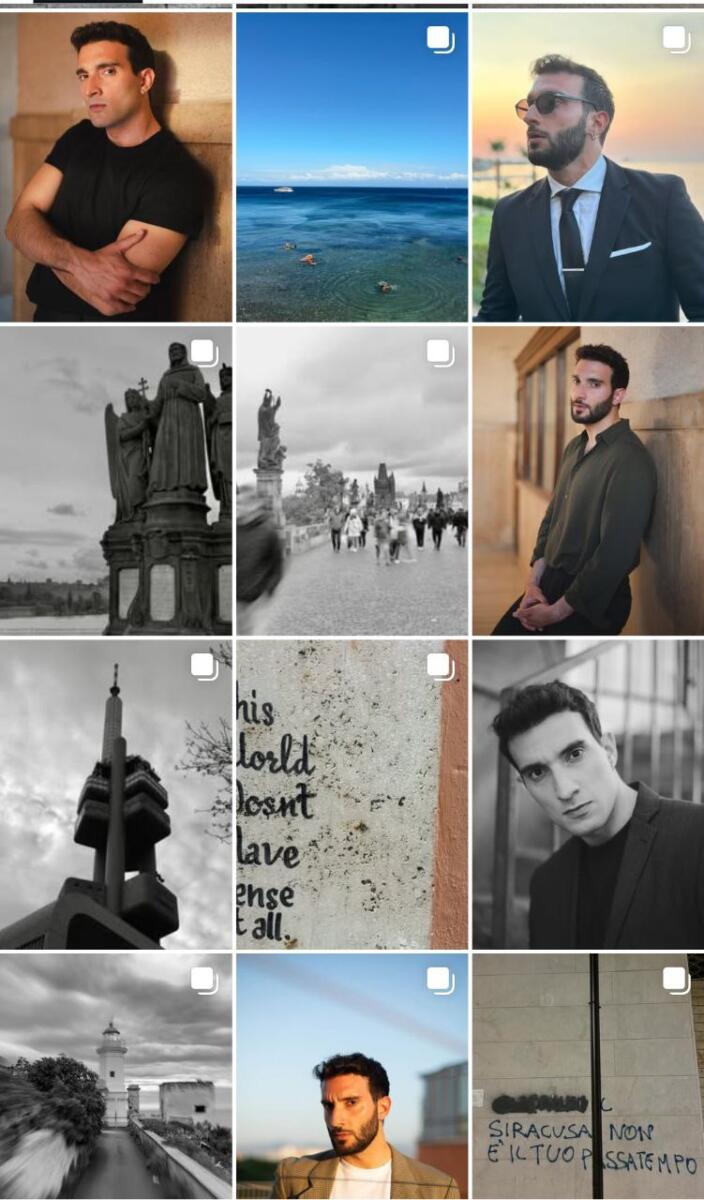This screenshot has width=704, height=1200.
Task: View the black-and-white portrait in blazer
Action: click(x=588, y=795)
